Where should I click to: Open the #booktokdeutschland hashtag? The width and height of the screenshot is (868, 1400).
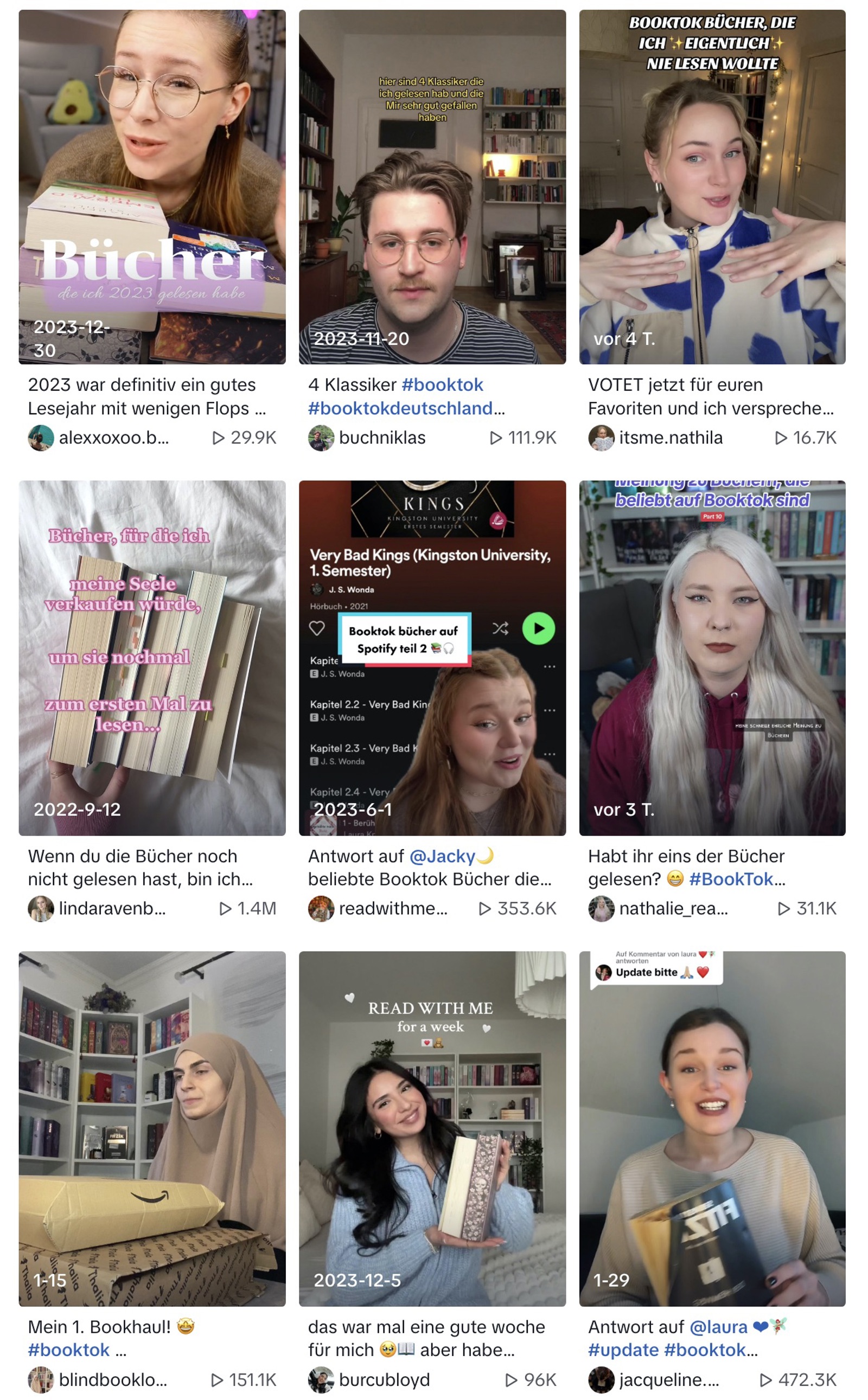click(401, 408)
